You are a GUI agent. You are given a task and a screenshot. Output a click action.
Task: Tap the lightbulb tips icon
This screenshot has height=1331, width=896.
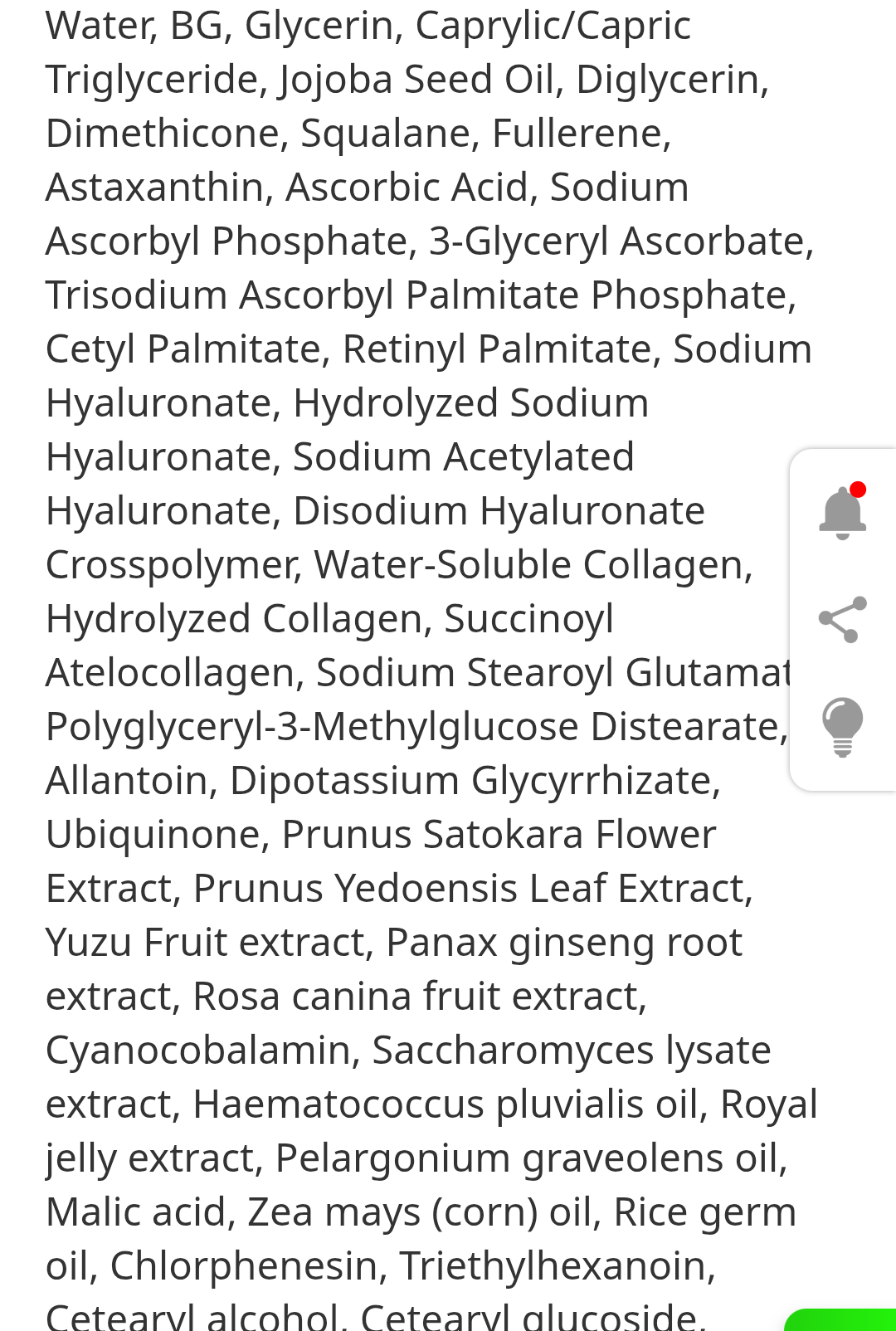(x=842, y=727)
